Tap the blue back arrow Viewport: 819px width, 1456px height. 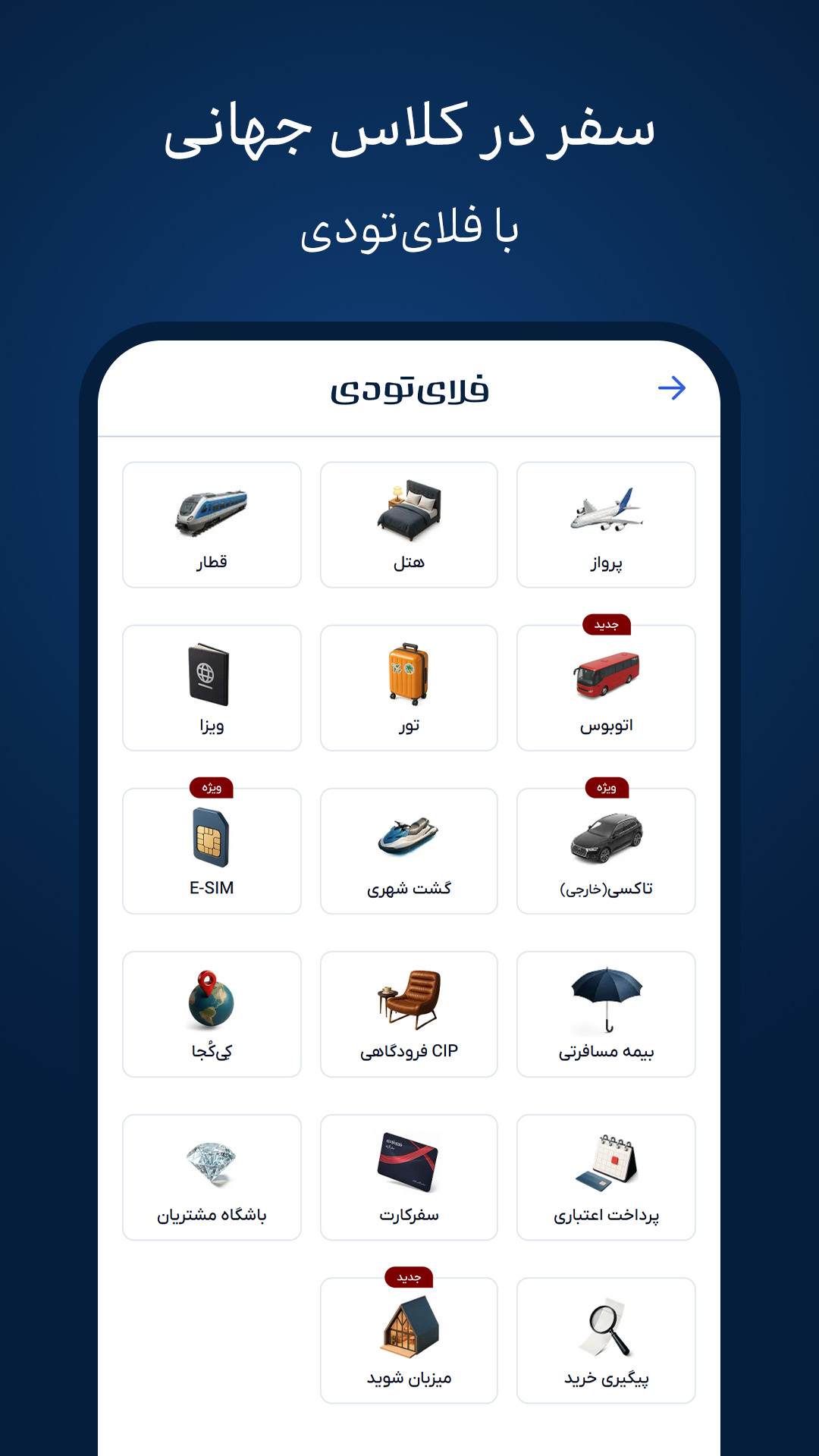673,388
